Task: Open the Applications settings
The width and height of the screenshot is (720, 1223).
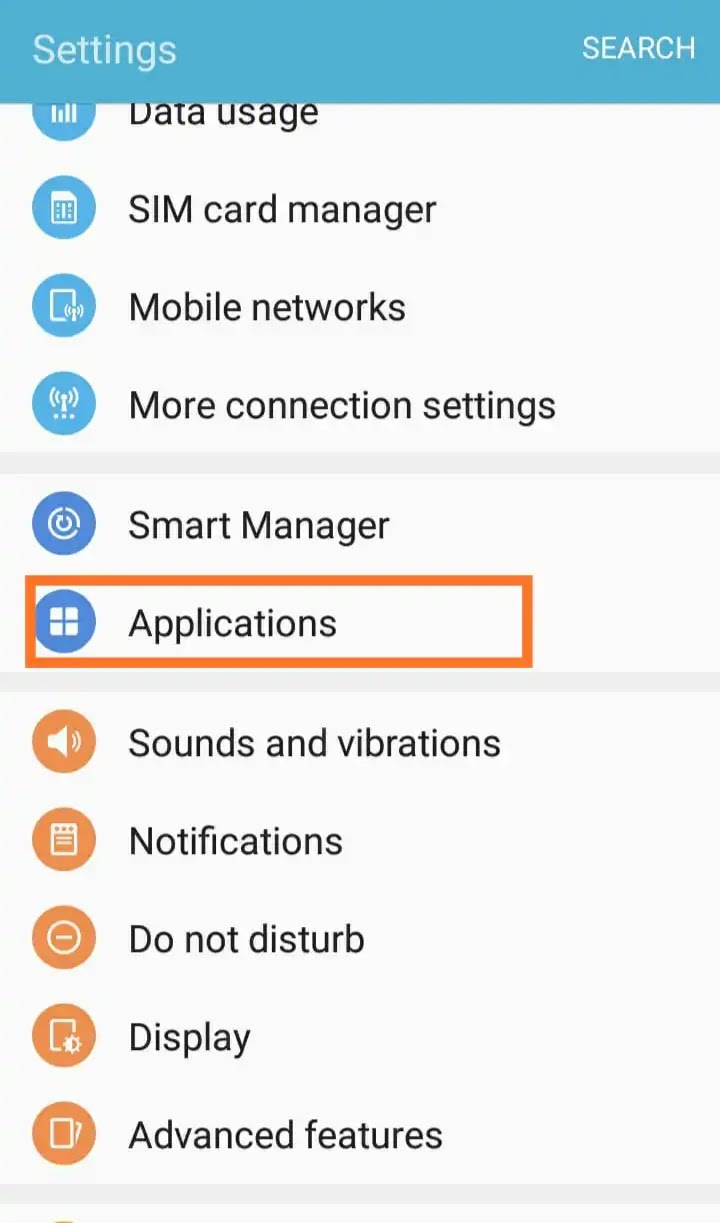Action: click(232, 623)
